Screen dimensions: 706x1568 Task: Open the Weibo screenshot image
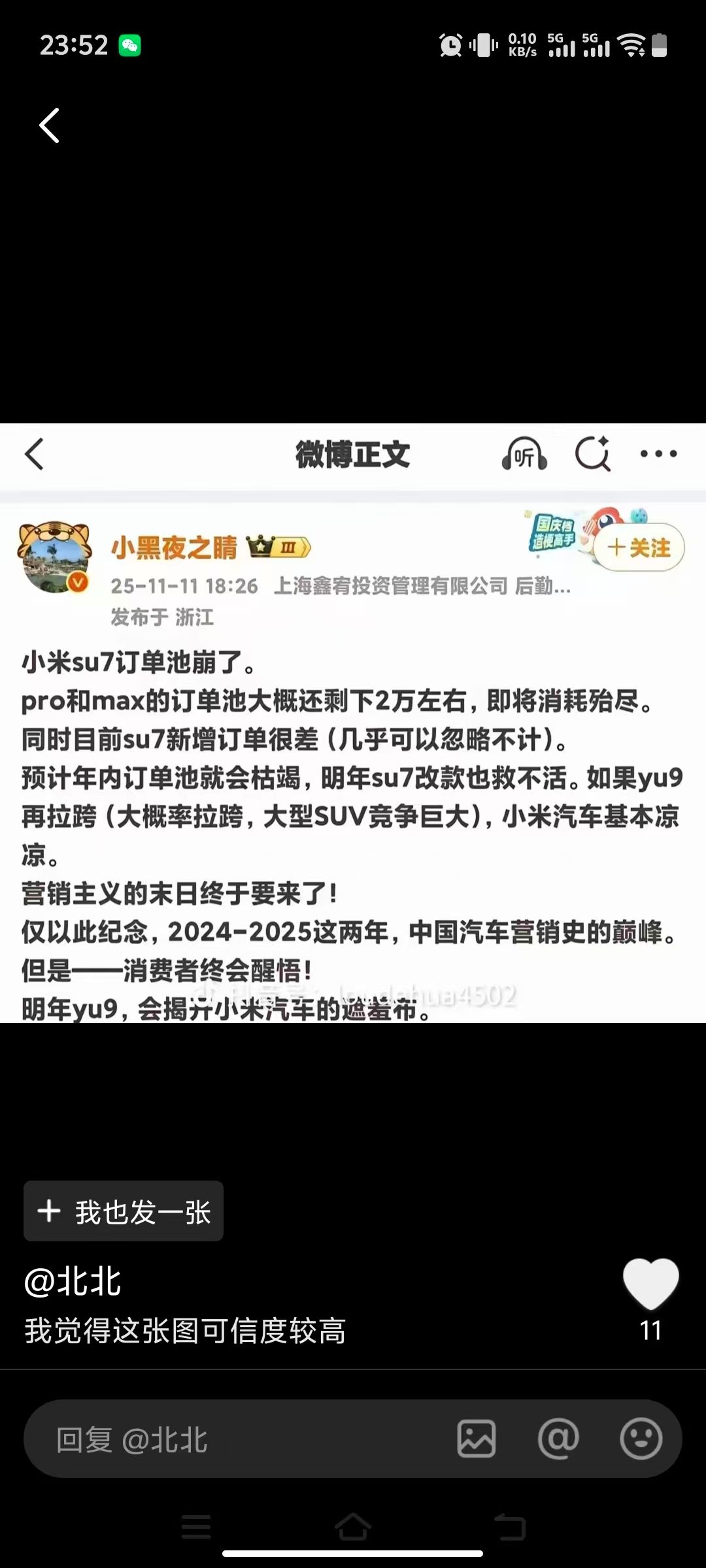pyautogui.click(x=353, y=723)
